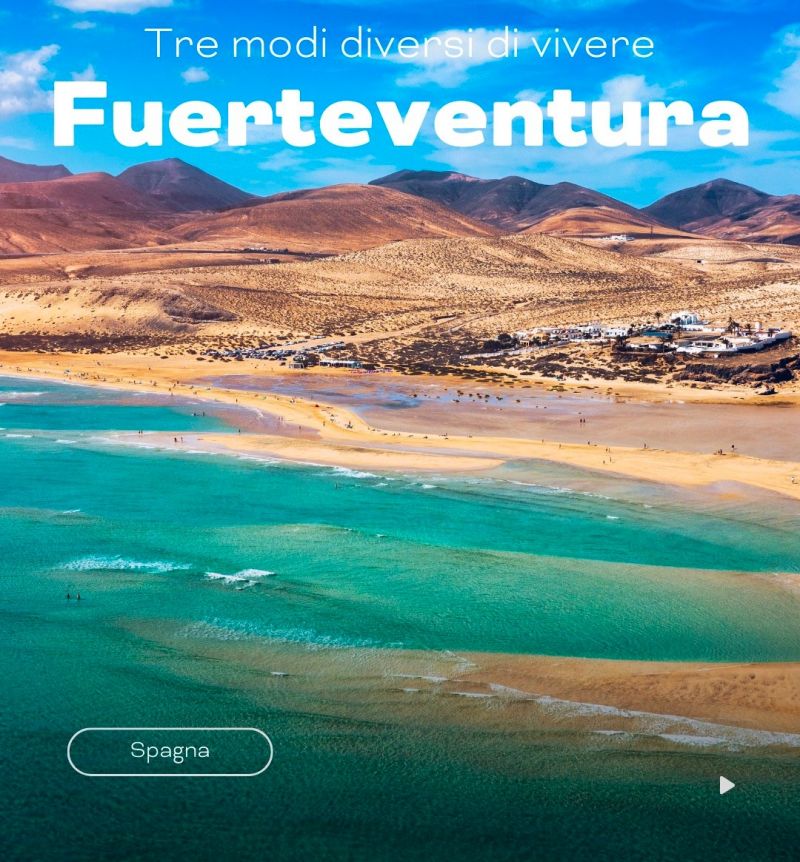Viewport: 800px width, 862px height.
Task: Tap the Spagna chip
Action: [170, 751]
